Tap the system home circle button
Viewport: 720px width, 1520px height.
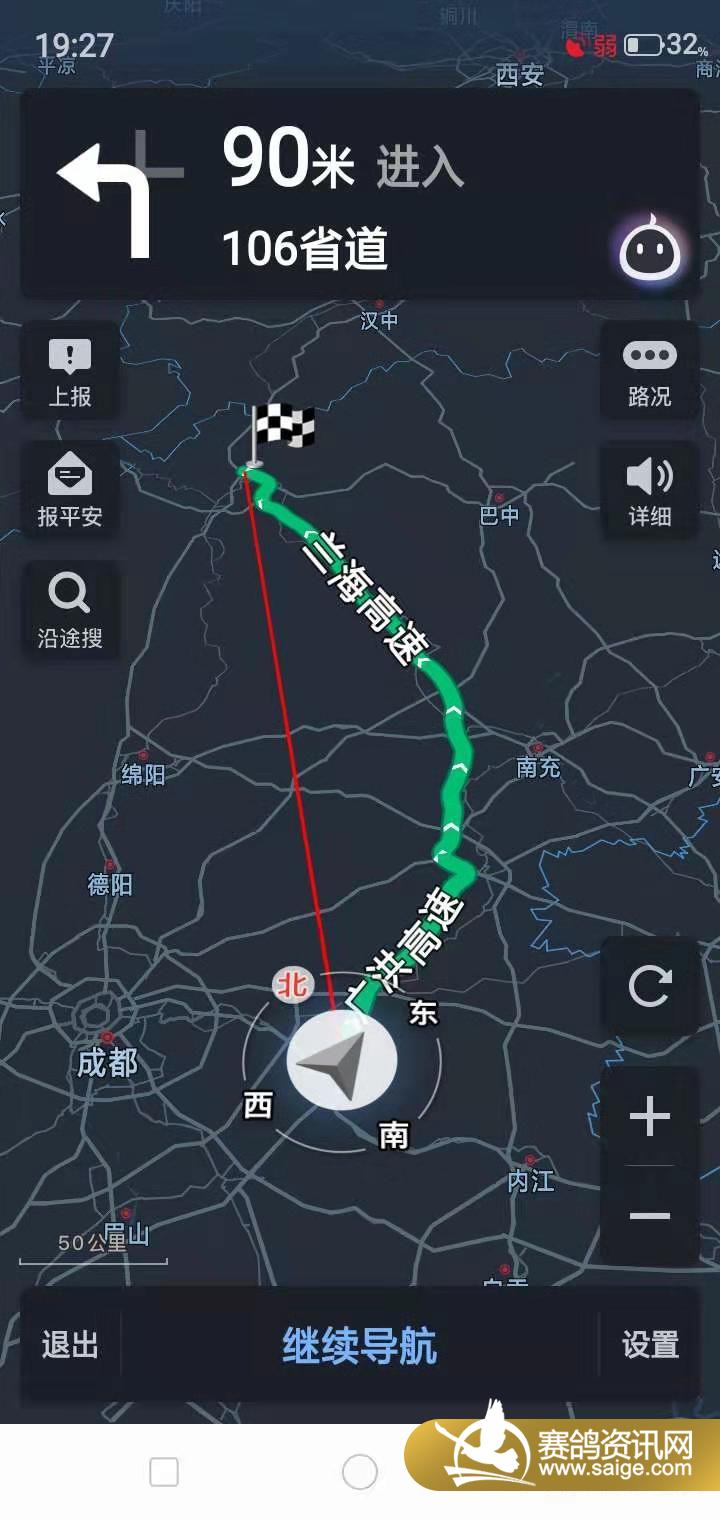pos(360,1471)
